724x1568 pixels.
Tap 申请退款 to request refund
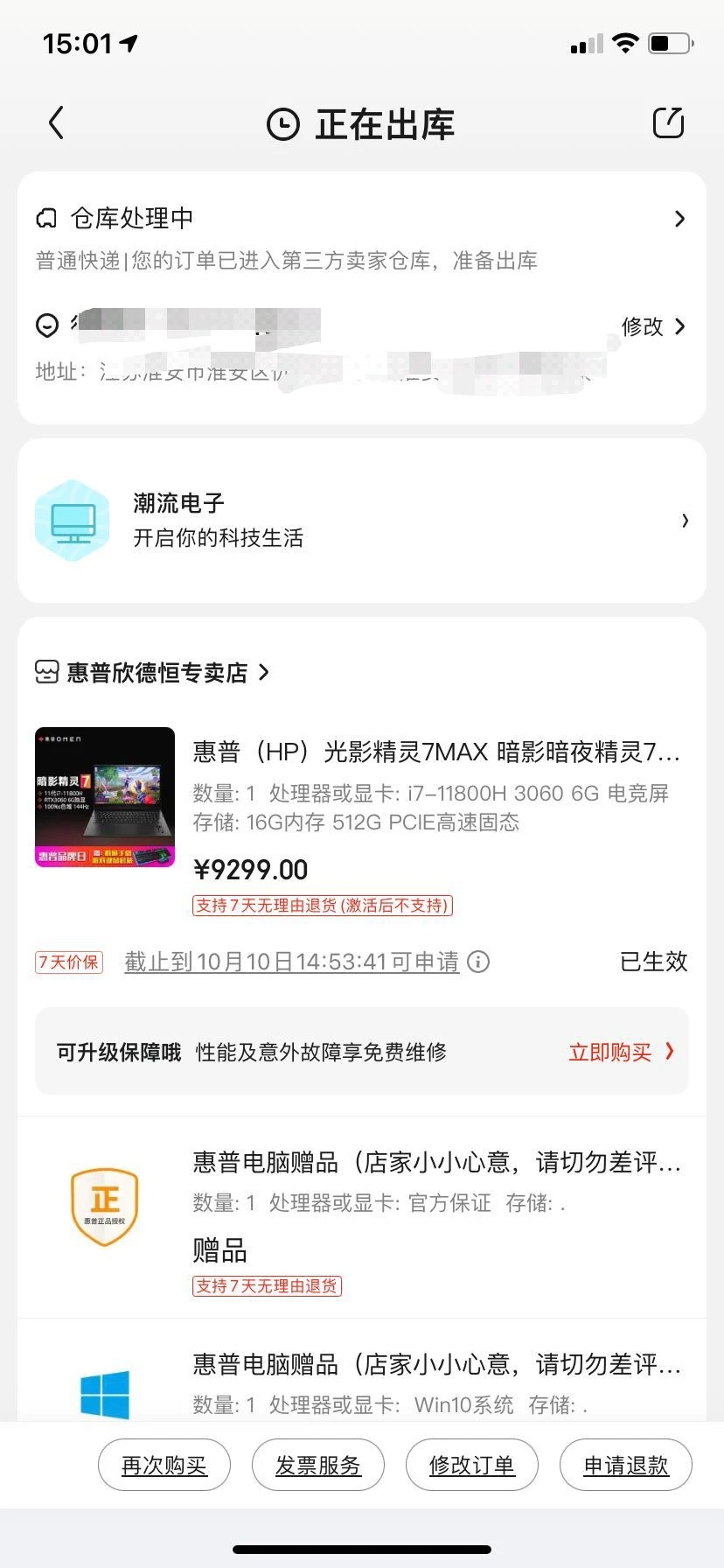(x=626, y=1465)
